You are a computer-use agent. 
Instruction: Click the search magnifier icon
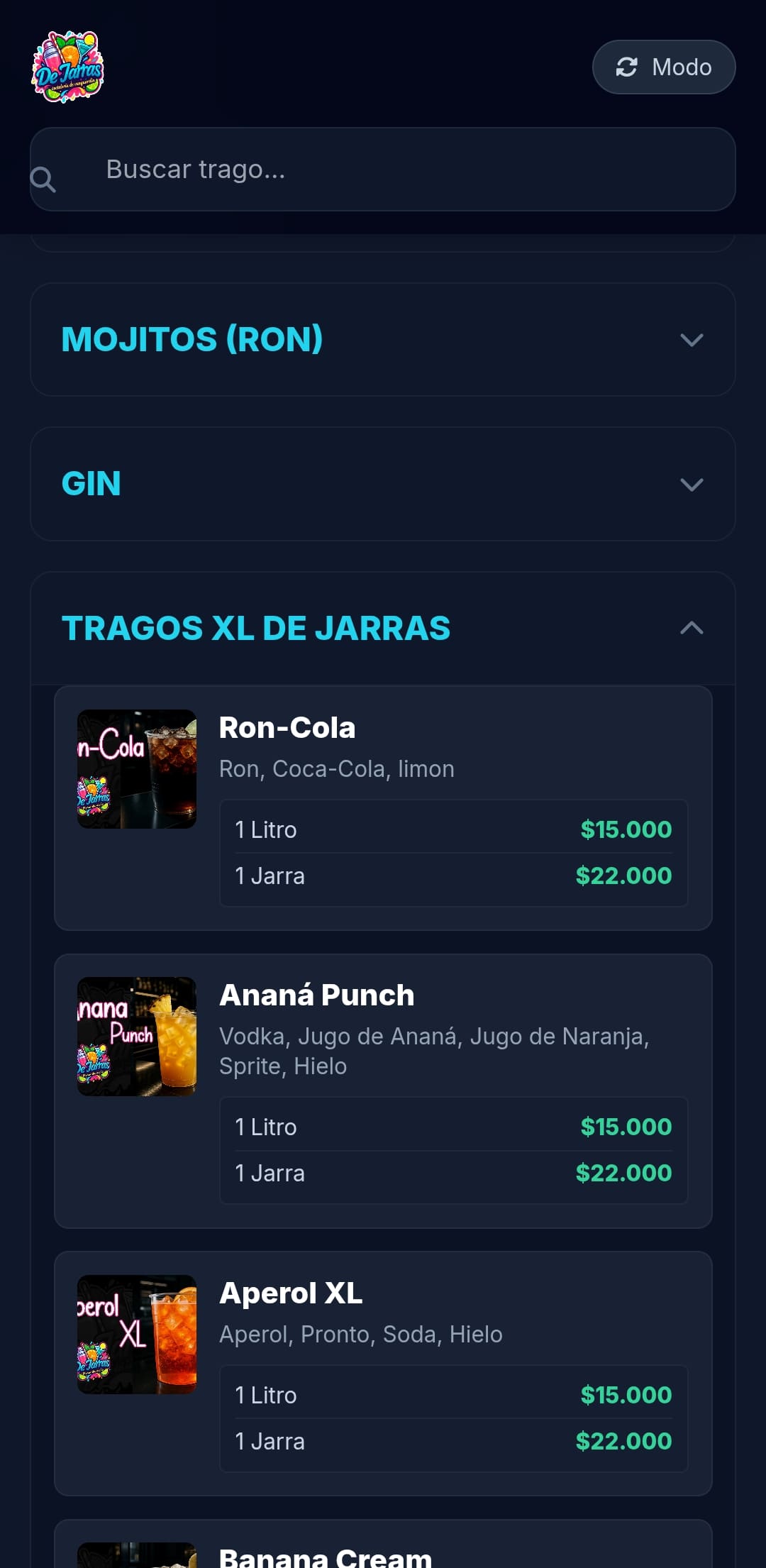(44, 180)
